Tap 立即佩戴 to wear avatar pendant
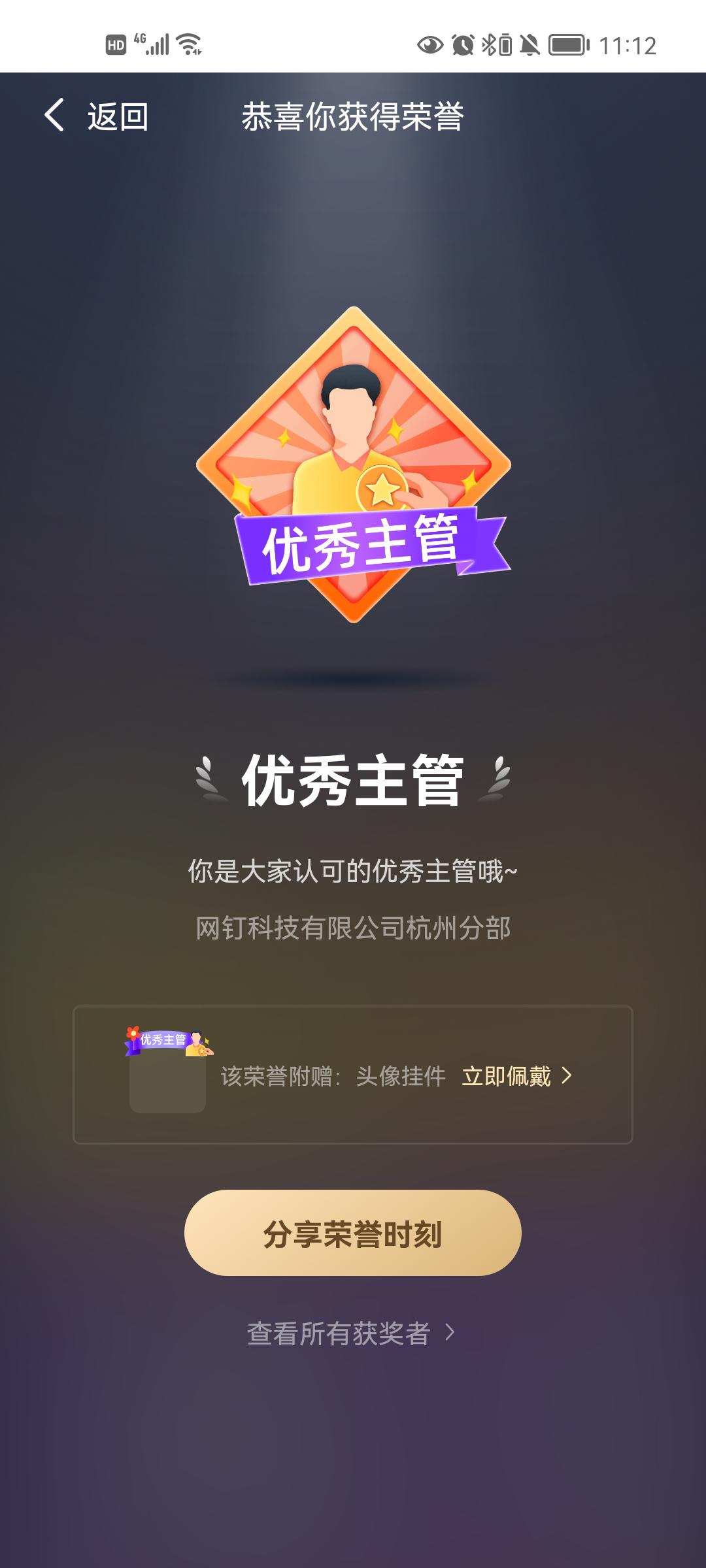This screenshot has width=706, height=1568. (x=516, y=1076)
